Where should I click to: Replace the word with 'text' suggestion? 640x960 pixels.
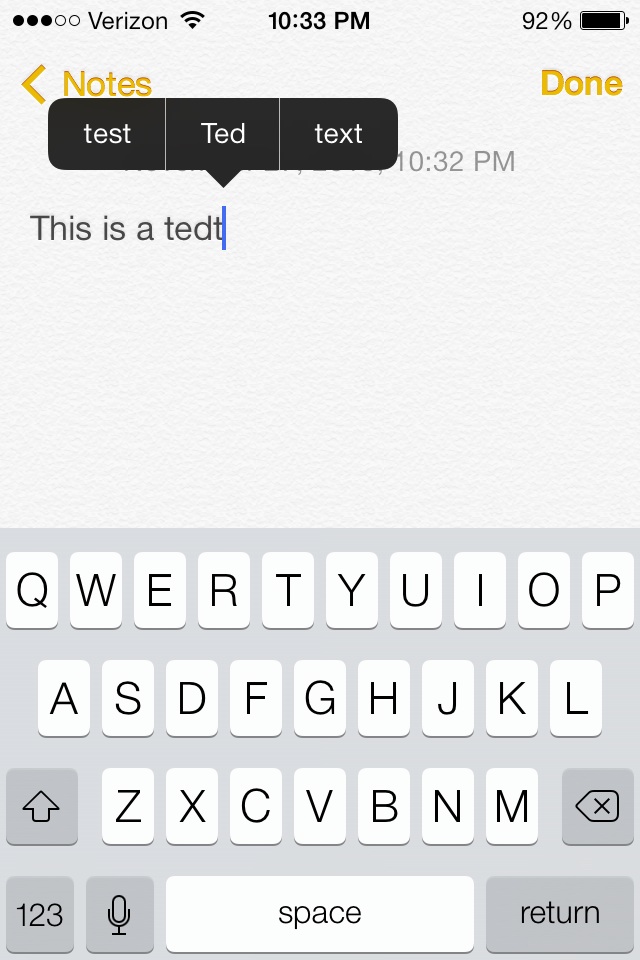339,133
